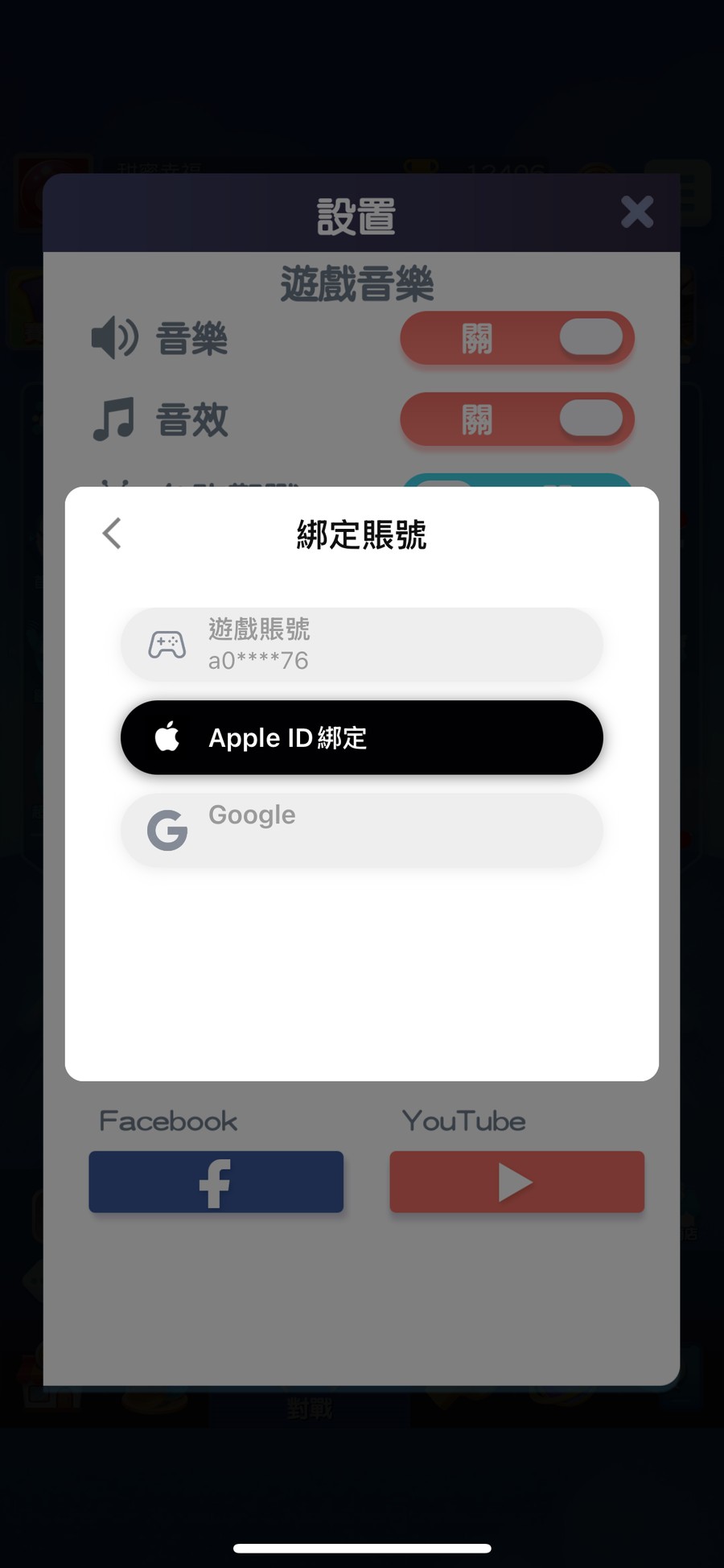Bind account with Apple ID
The width and height of the screenshot is (724, 1568).
(361, 737)
